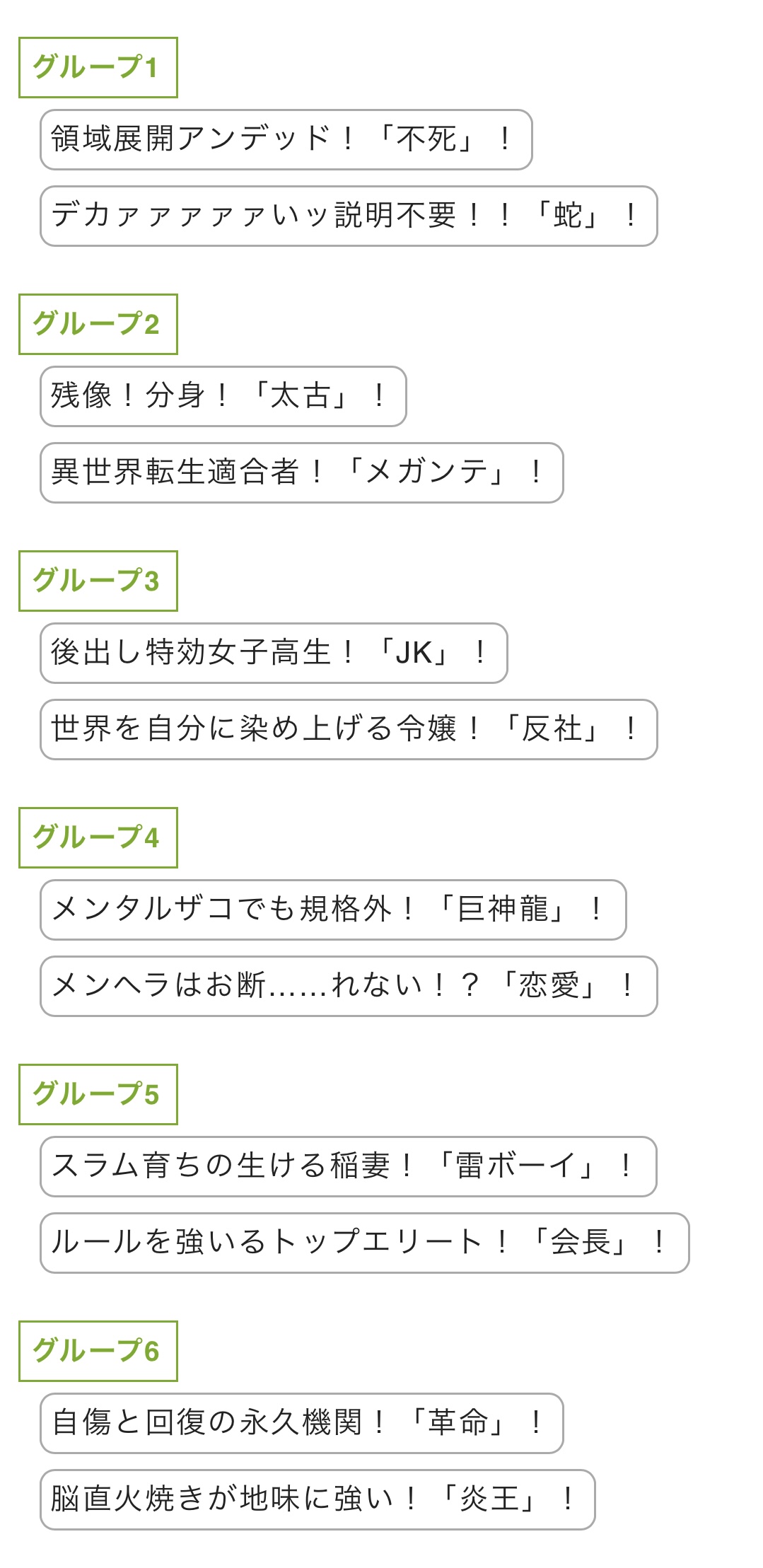763x1568 pixels.
Task: Open the 令嬢「反社」 entry
Action: 349,729
